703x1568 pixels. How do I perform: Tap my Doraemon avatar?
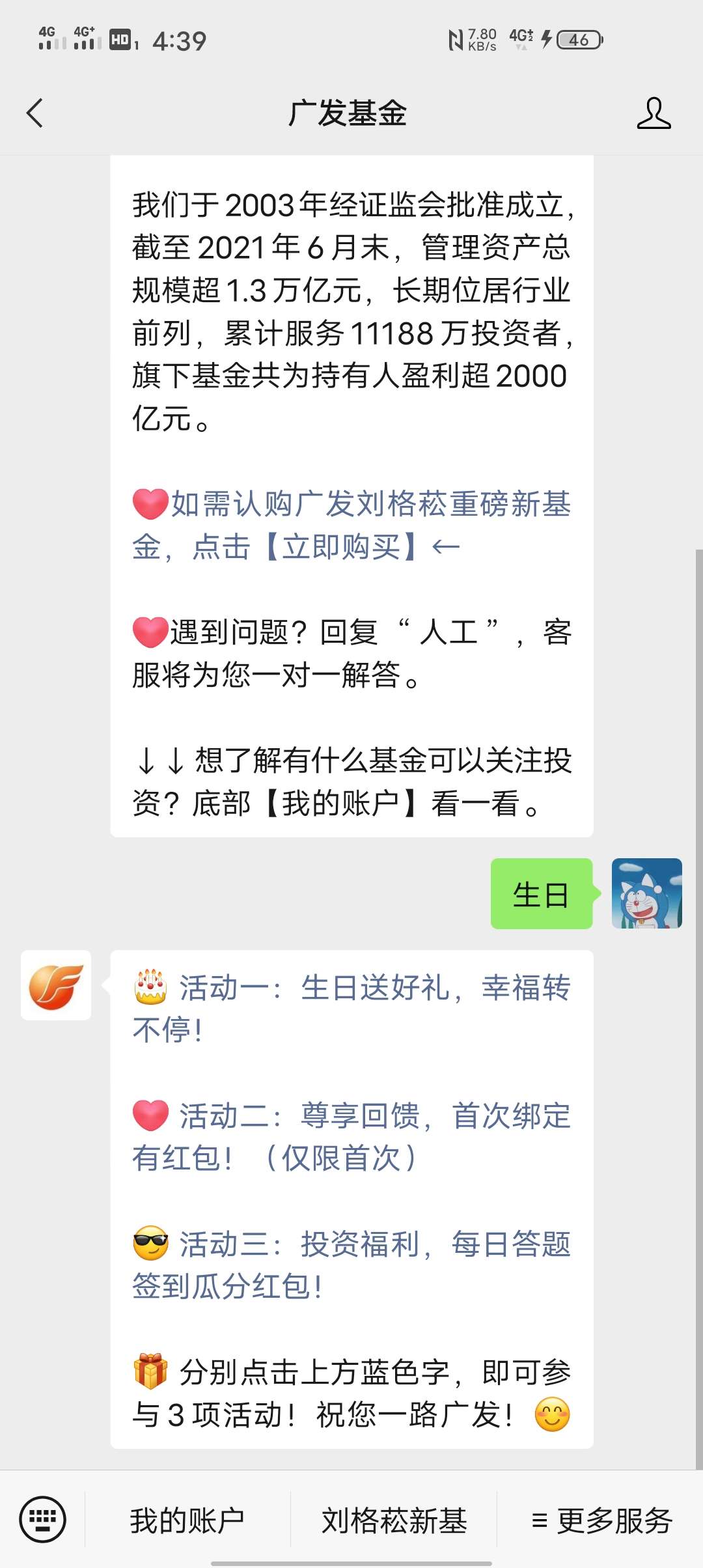pos(646,893)
